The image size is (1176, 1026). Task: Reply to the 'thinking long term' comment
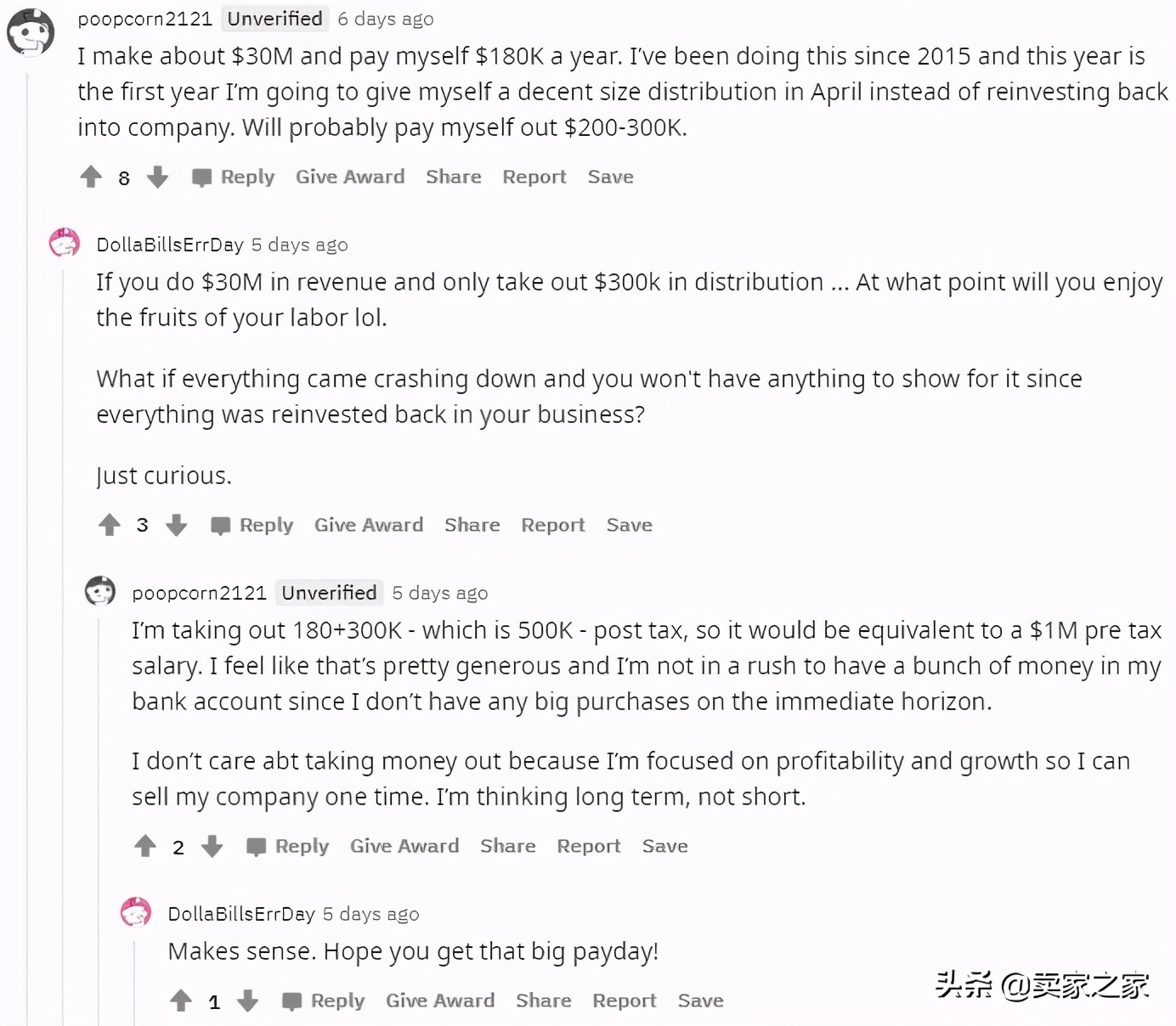coord(288,846)
